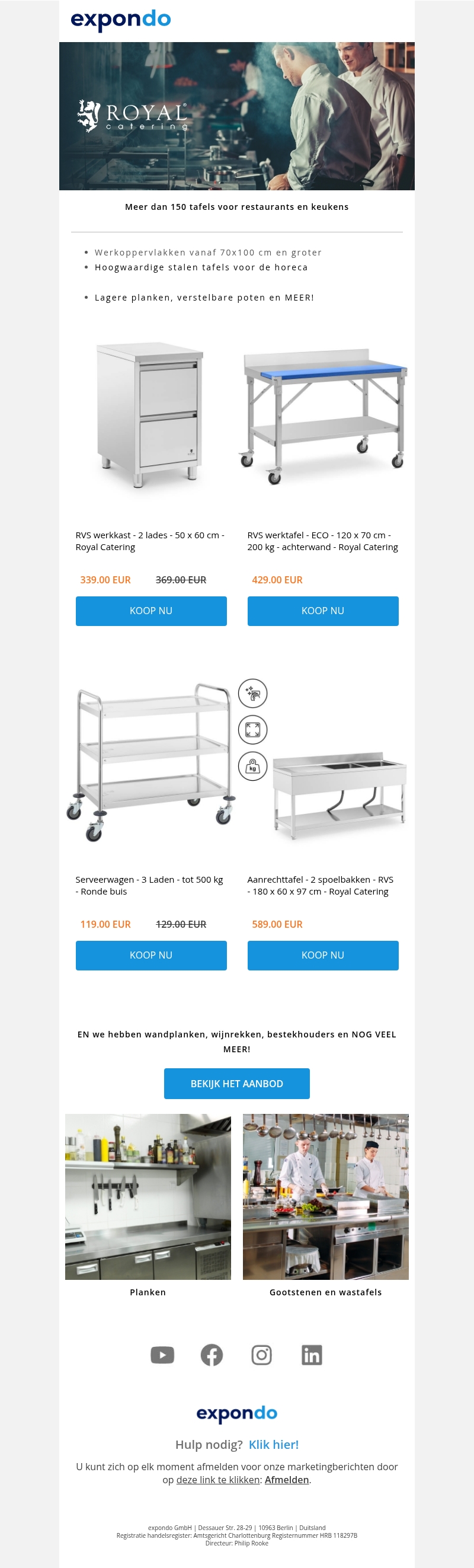Tap KOOP NU under the Serveerwagen
This screenshot has width=474, height=1568.
pos(151,955)
